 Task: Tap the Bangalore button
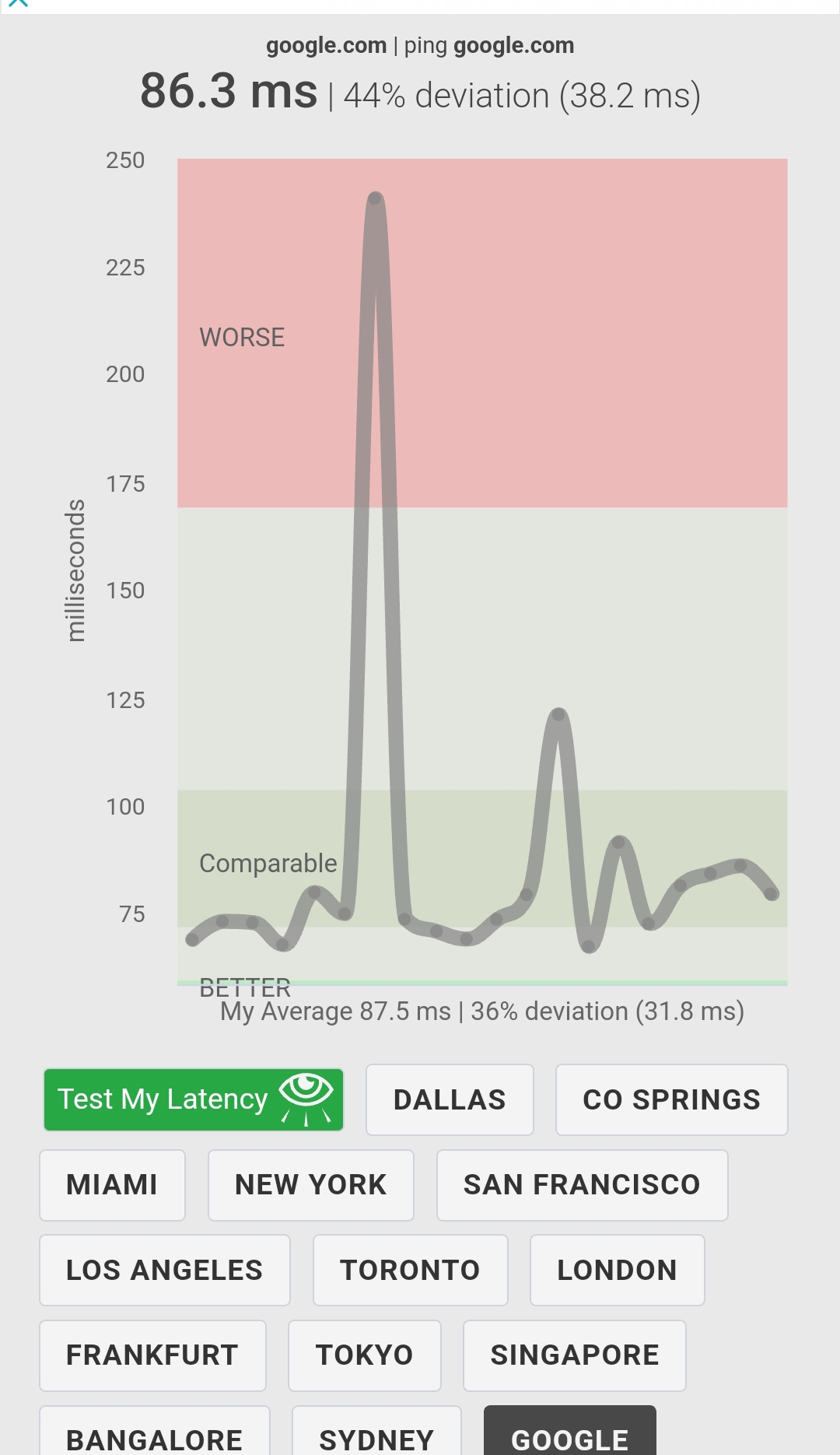pyautogui.click(x=154, y=1433)
